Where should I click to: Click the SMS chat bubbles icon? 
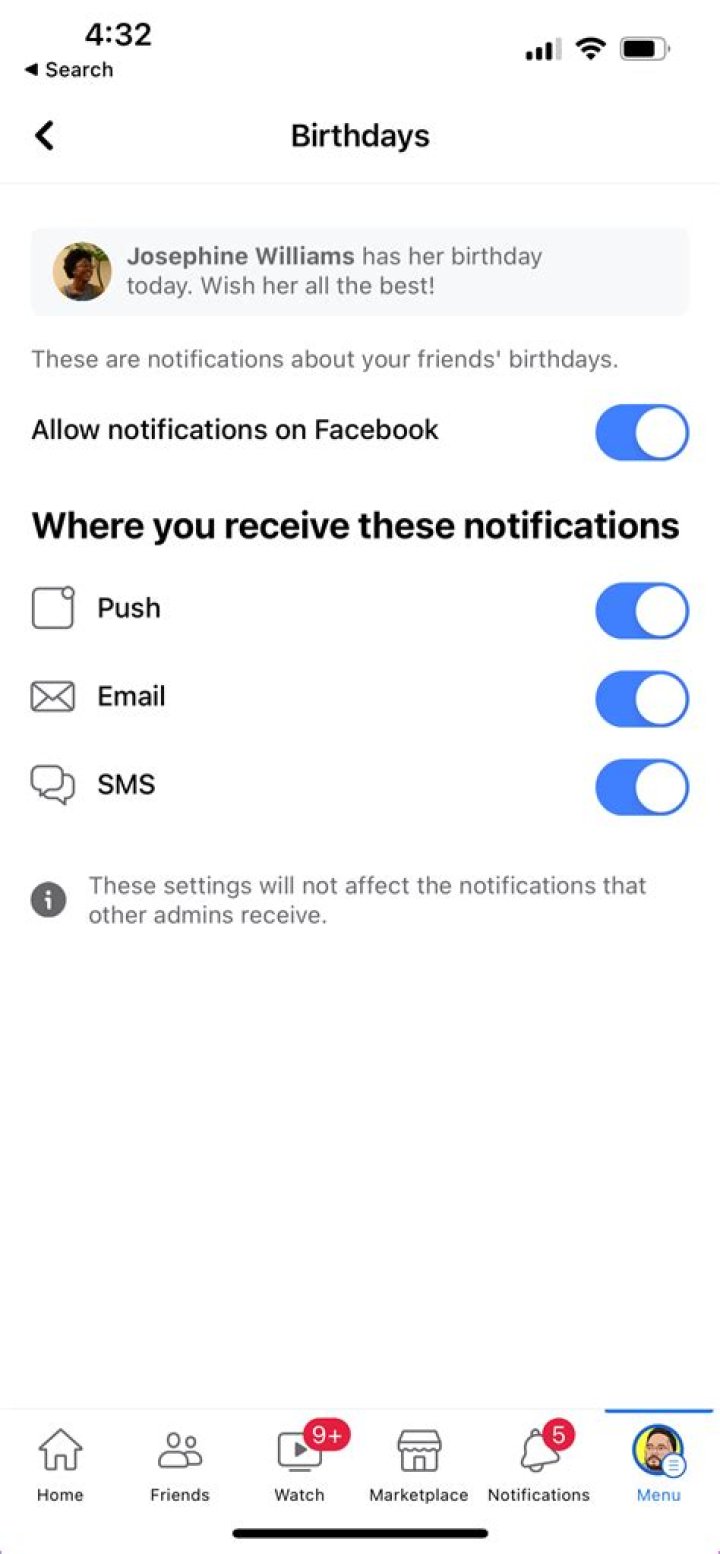click(x=53, y=784)
